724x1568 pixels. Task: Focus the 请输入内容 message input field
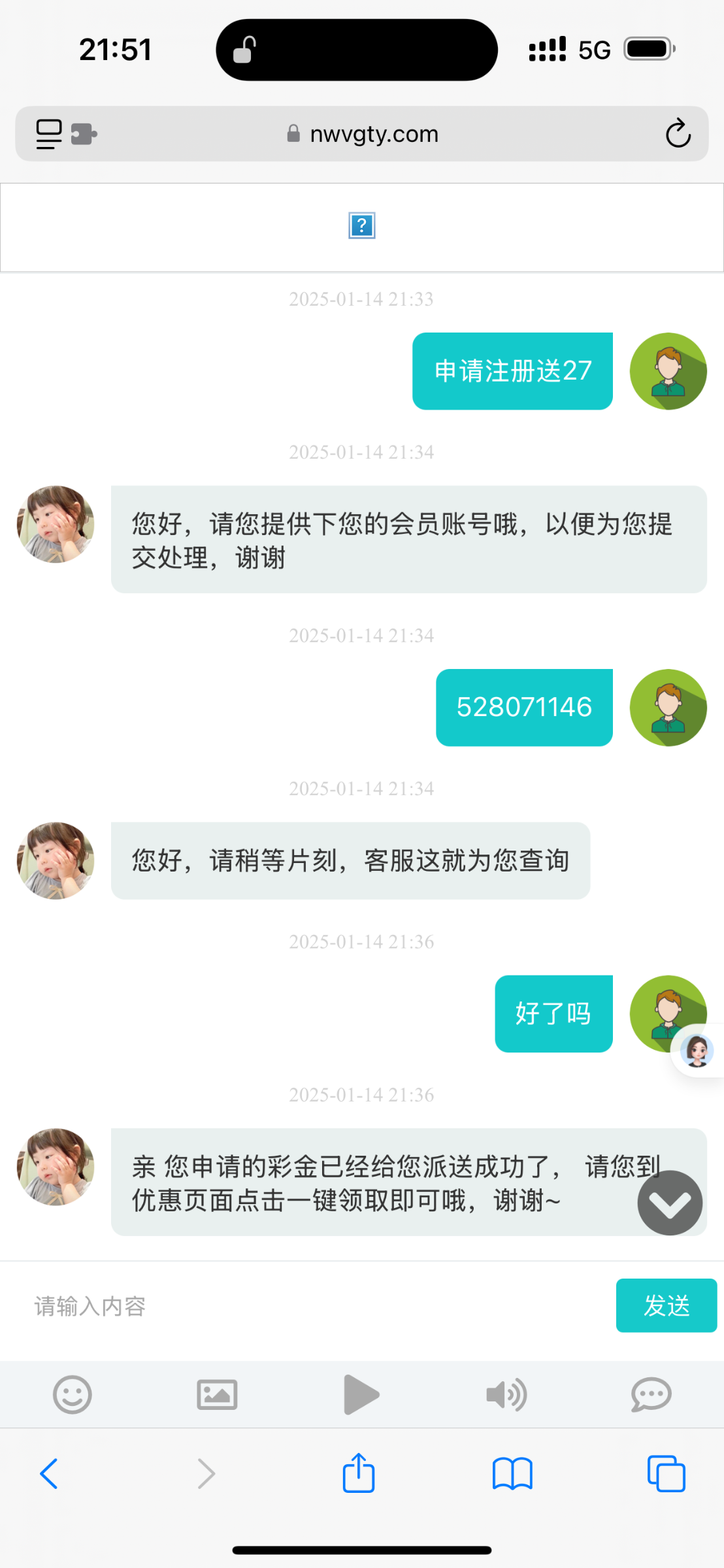(314, 1306)
